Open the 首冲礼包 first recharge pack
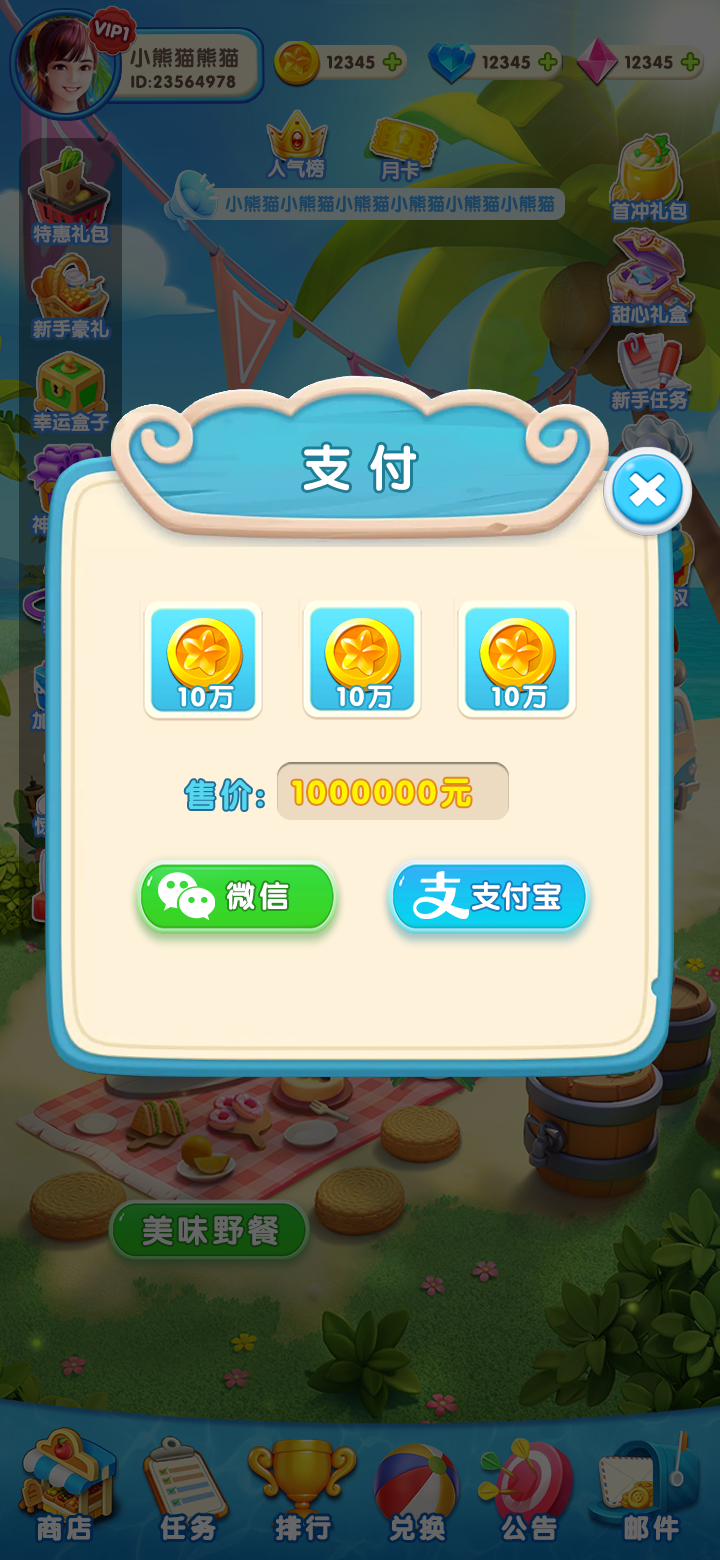720x1560 pixels. (x=650, y=180)
